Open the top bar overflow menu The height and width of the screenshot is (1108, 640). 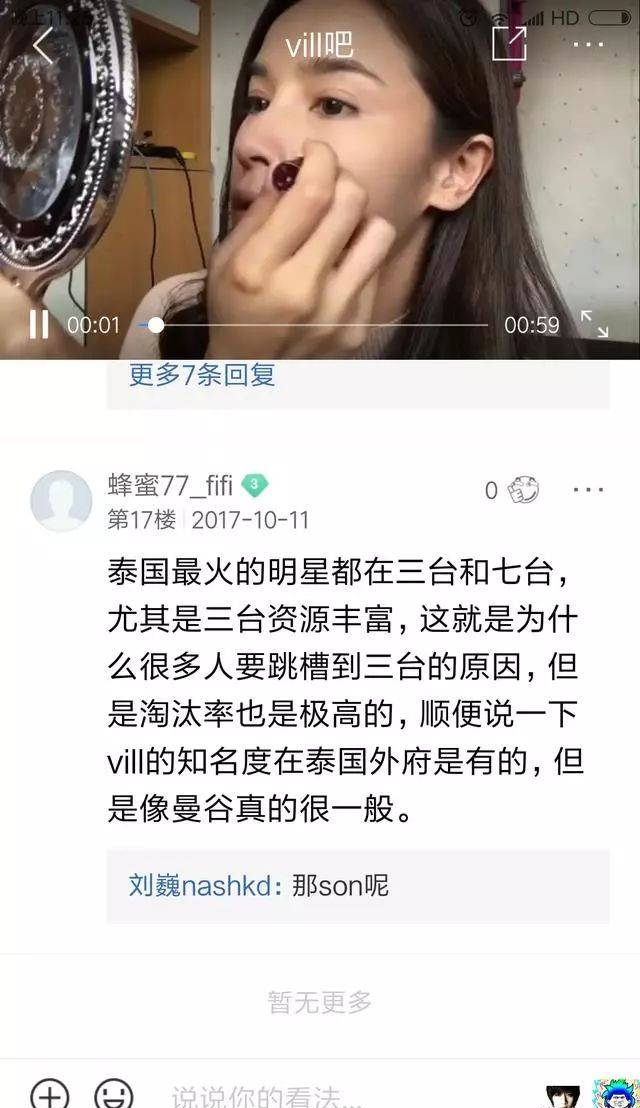click(x=588, y=45)
